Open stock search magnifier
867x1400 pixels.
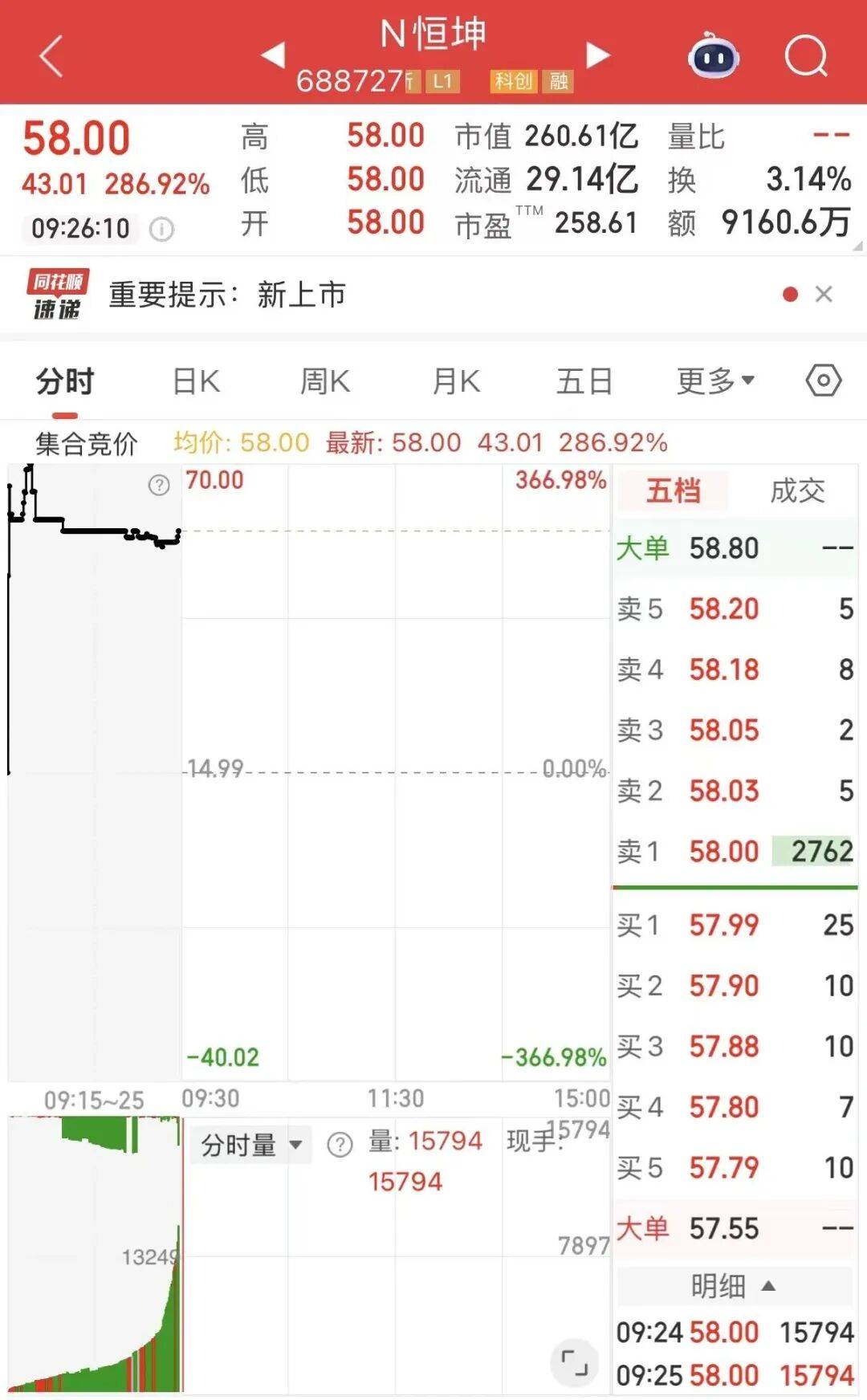(805, 55)
